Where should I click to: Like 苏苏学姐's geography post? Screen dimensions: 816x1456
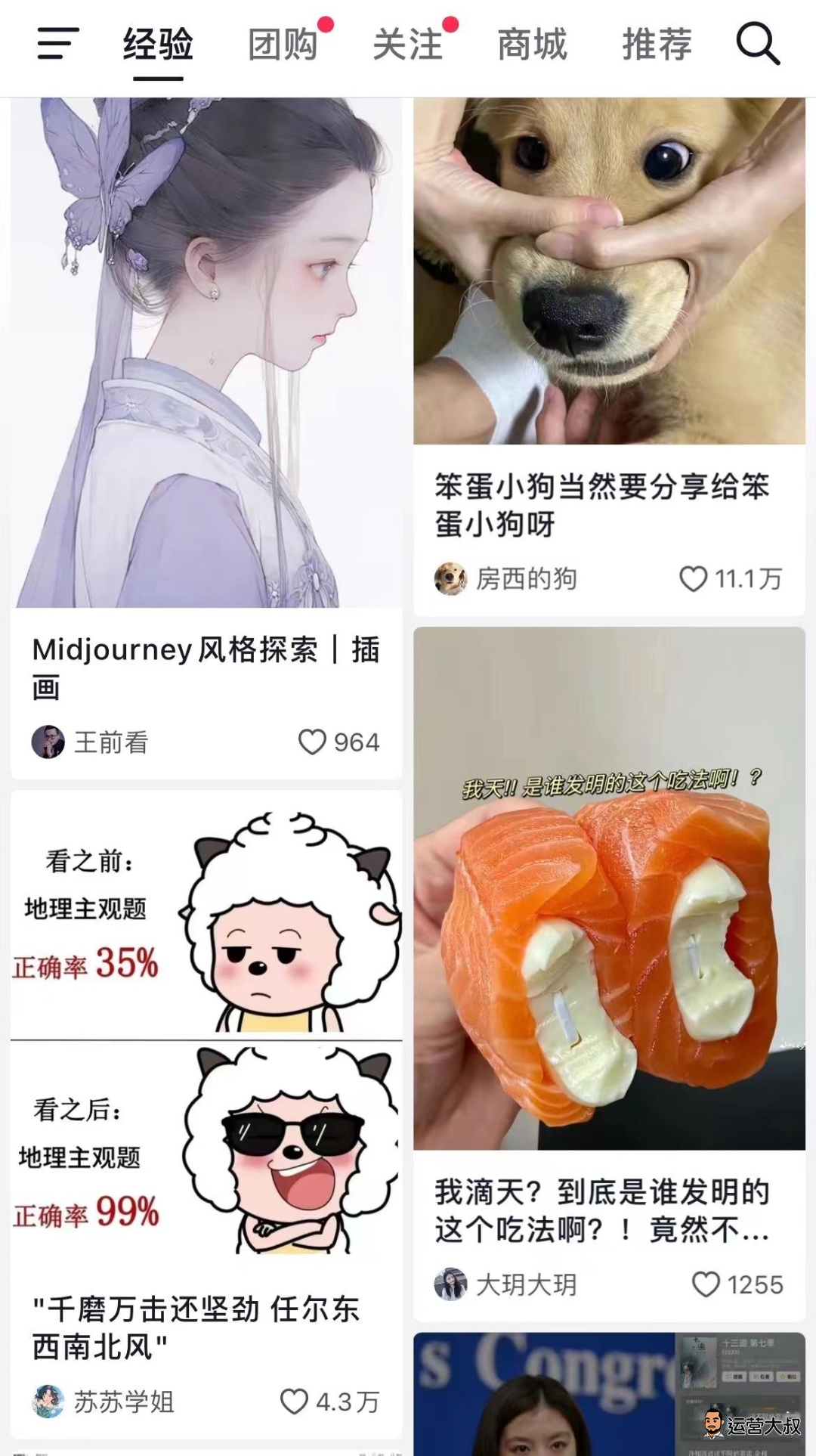point(294,1402)
